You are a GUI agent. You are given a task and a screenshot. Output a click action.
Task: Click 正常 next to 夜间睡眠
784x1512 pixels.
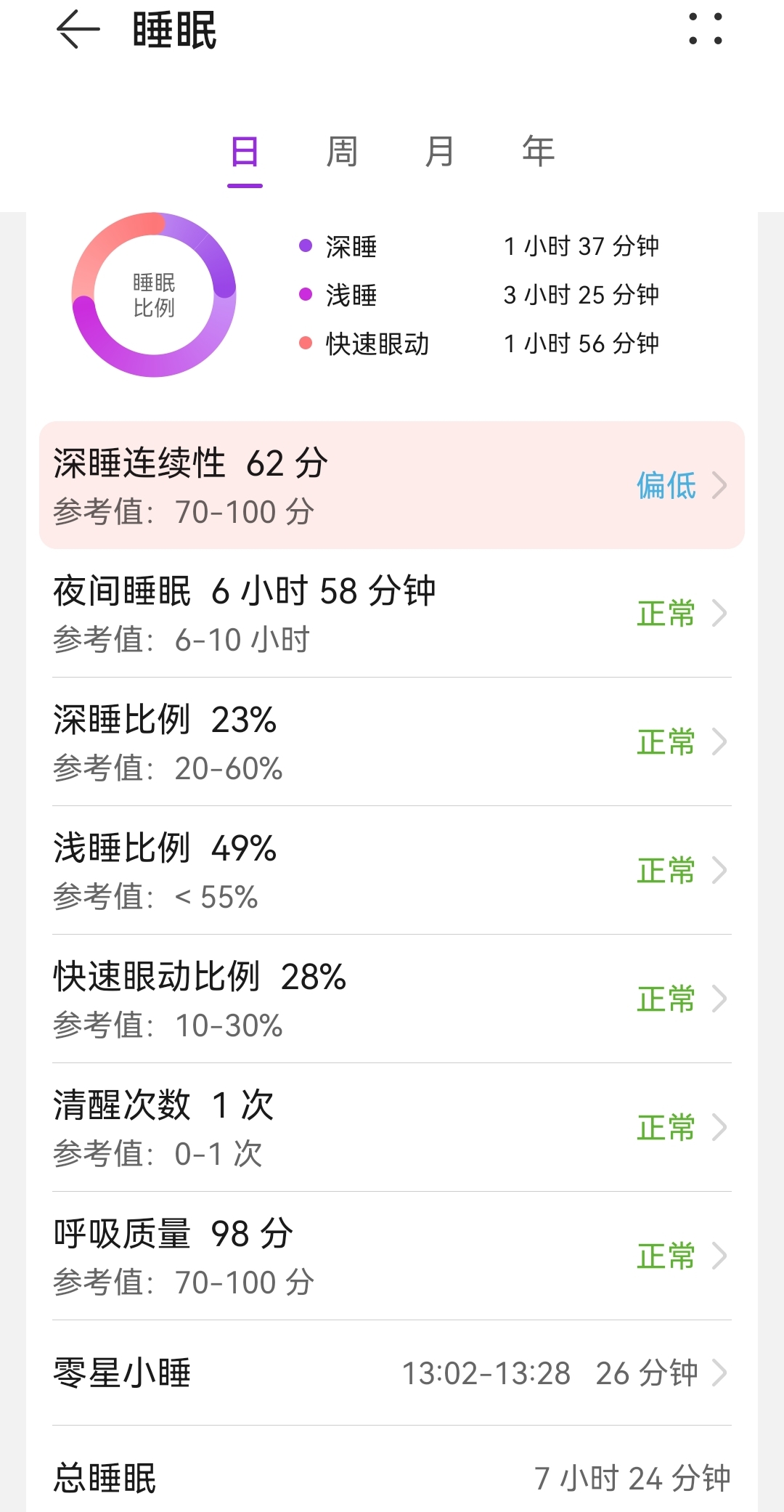(x=664, y=614)
